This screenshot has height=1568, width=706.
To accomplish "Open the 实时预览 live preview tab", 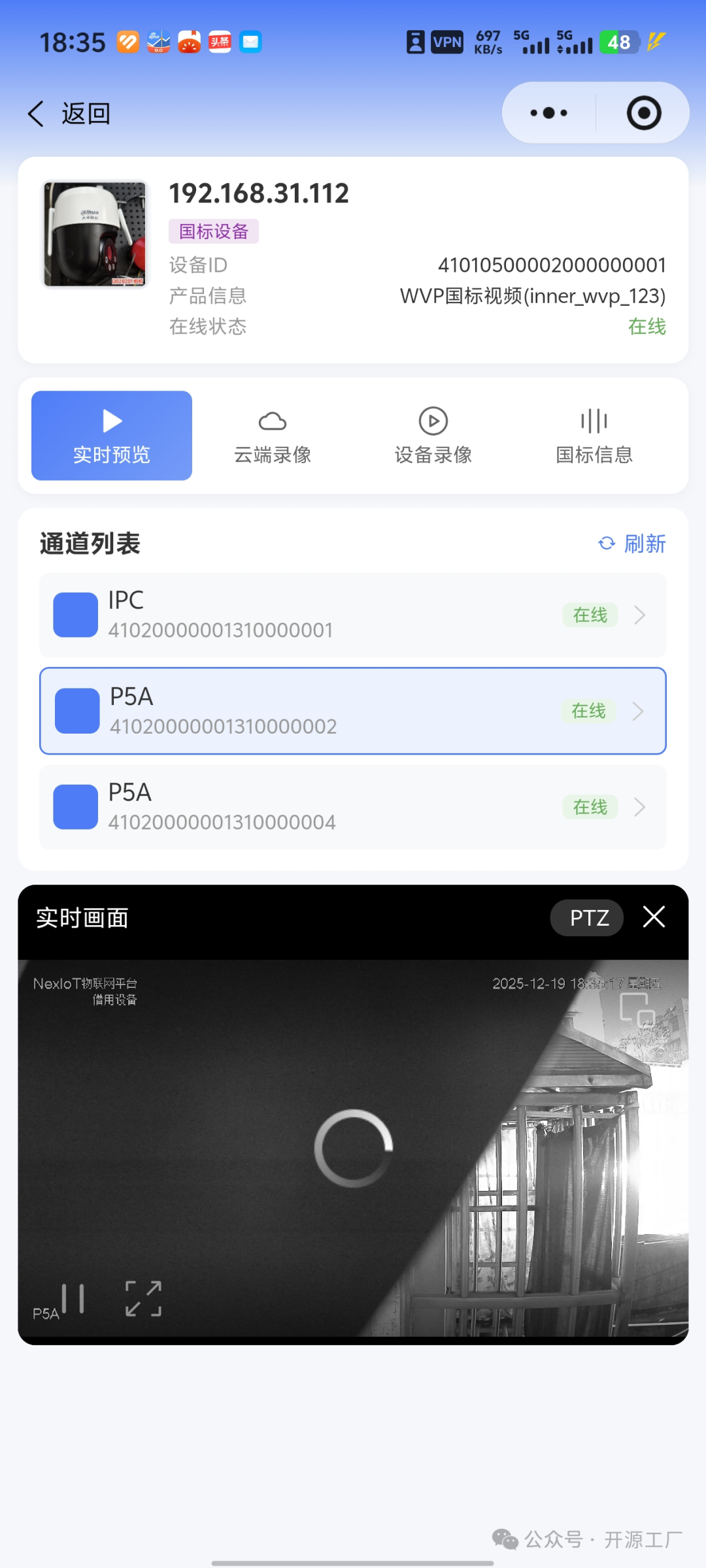I will [x=111, y=434].
